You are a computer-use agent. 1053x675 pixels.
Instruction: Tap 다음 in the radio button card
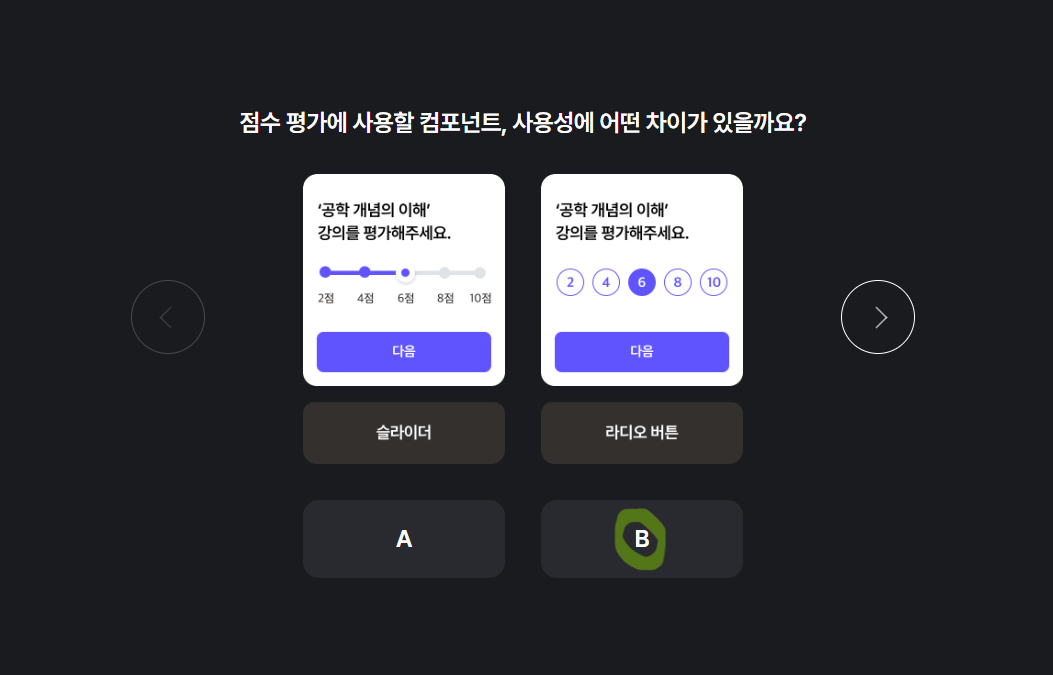642,352
